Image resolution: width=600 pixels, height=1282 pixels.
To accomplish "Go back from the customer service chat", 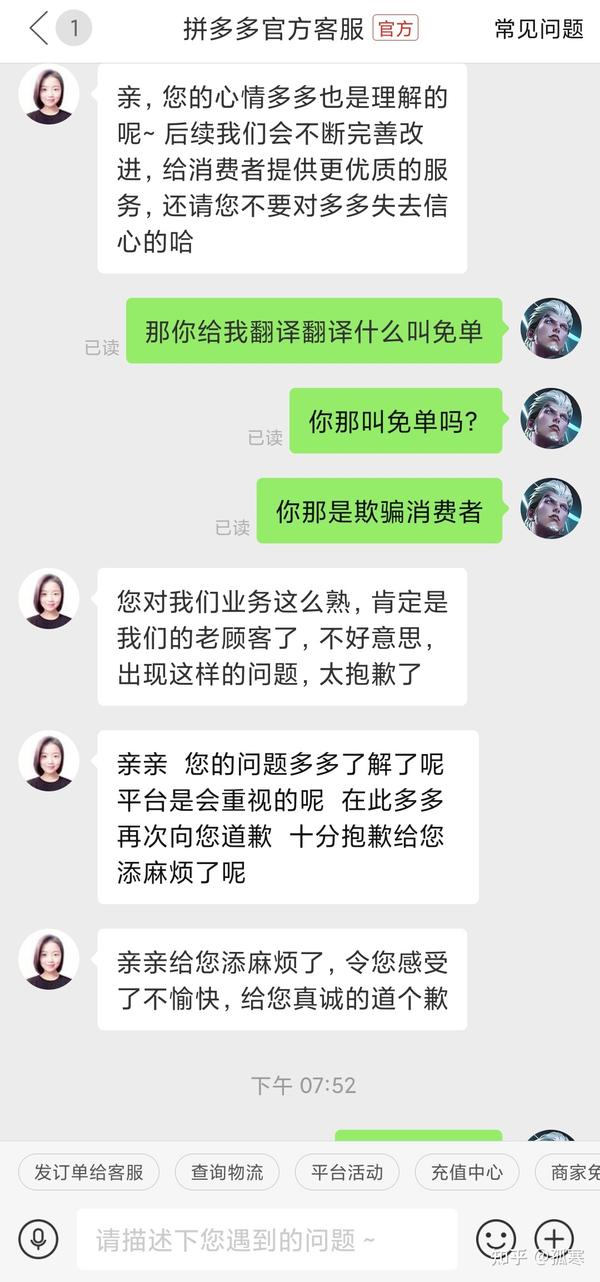I will pyautogui.click(x=40, y=29).
